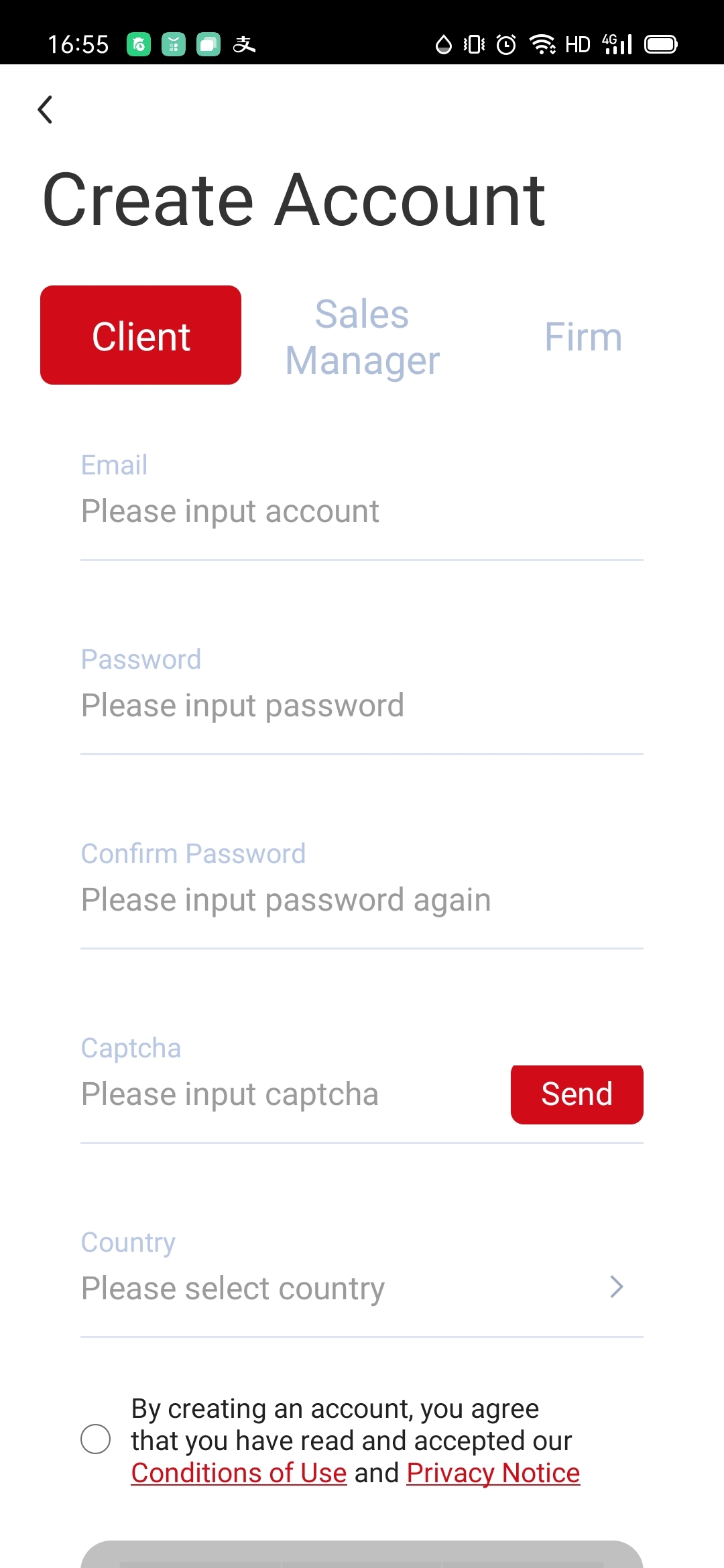724x1568 pixels.
Task: Focus the Email input field
Action: [362, 511]
